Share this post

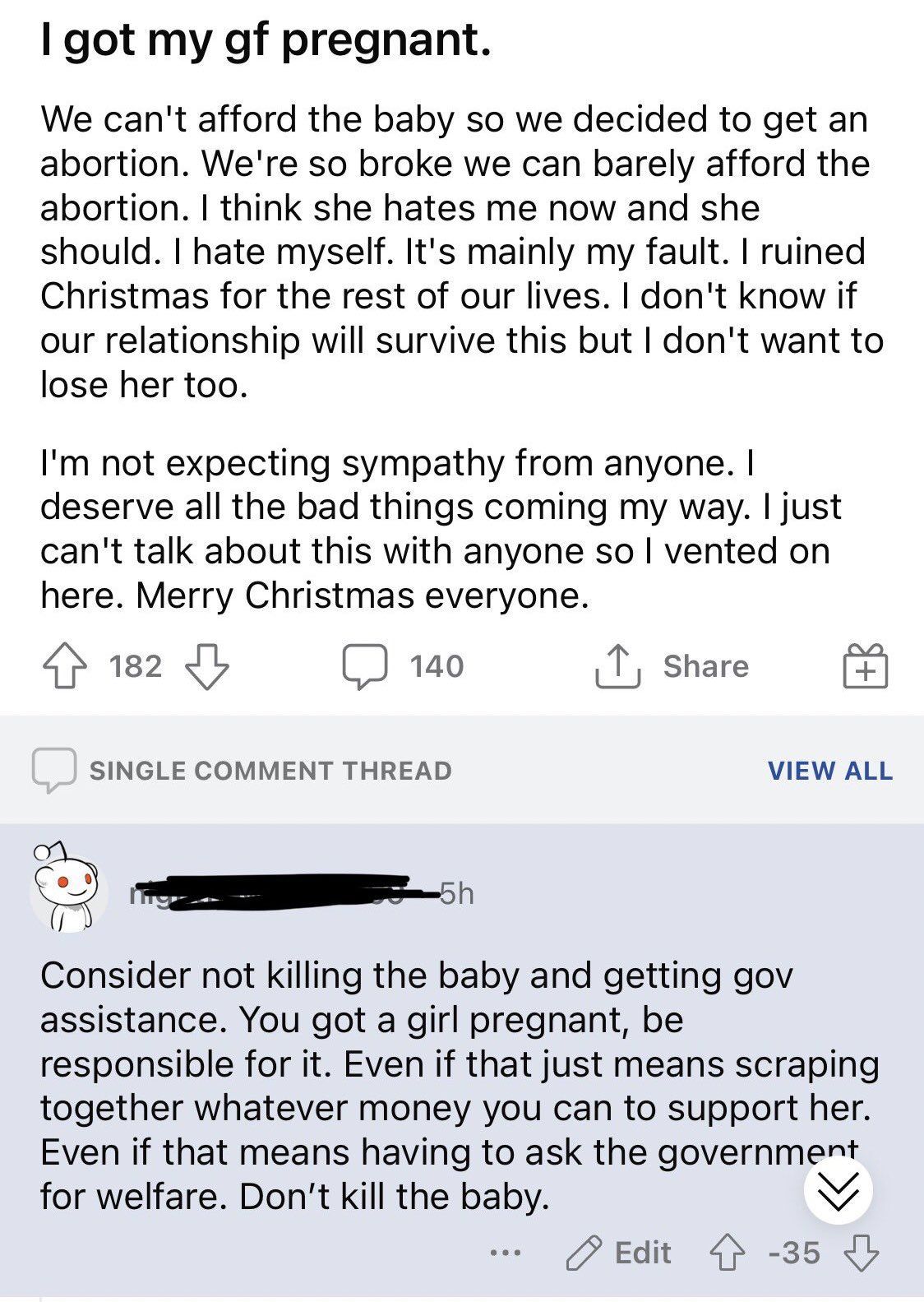672,666
